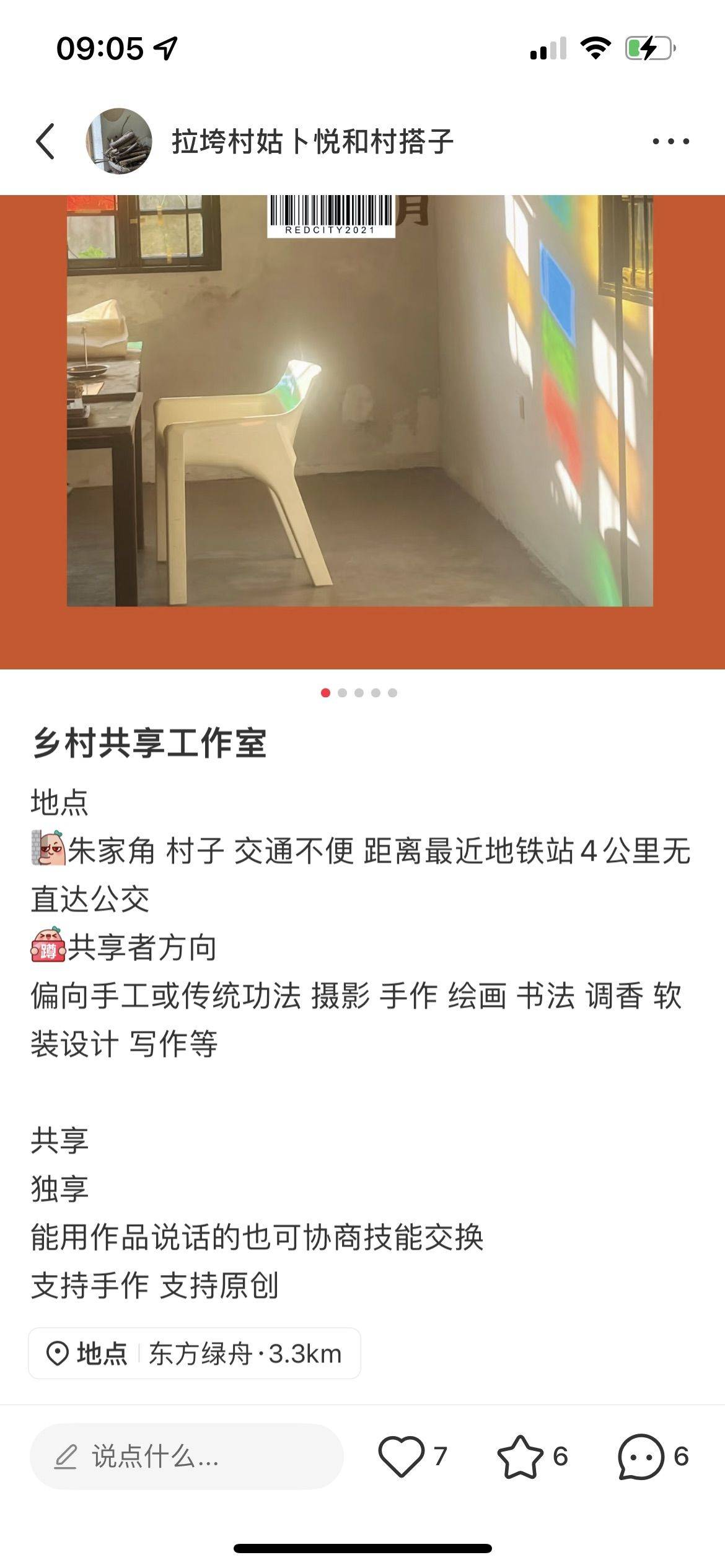Viewport: 725px width, 1568px height.
Task: Go back using the top-left arrow
Action: 45,141
